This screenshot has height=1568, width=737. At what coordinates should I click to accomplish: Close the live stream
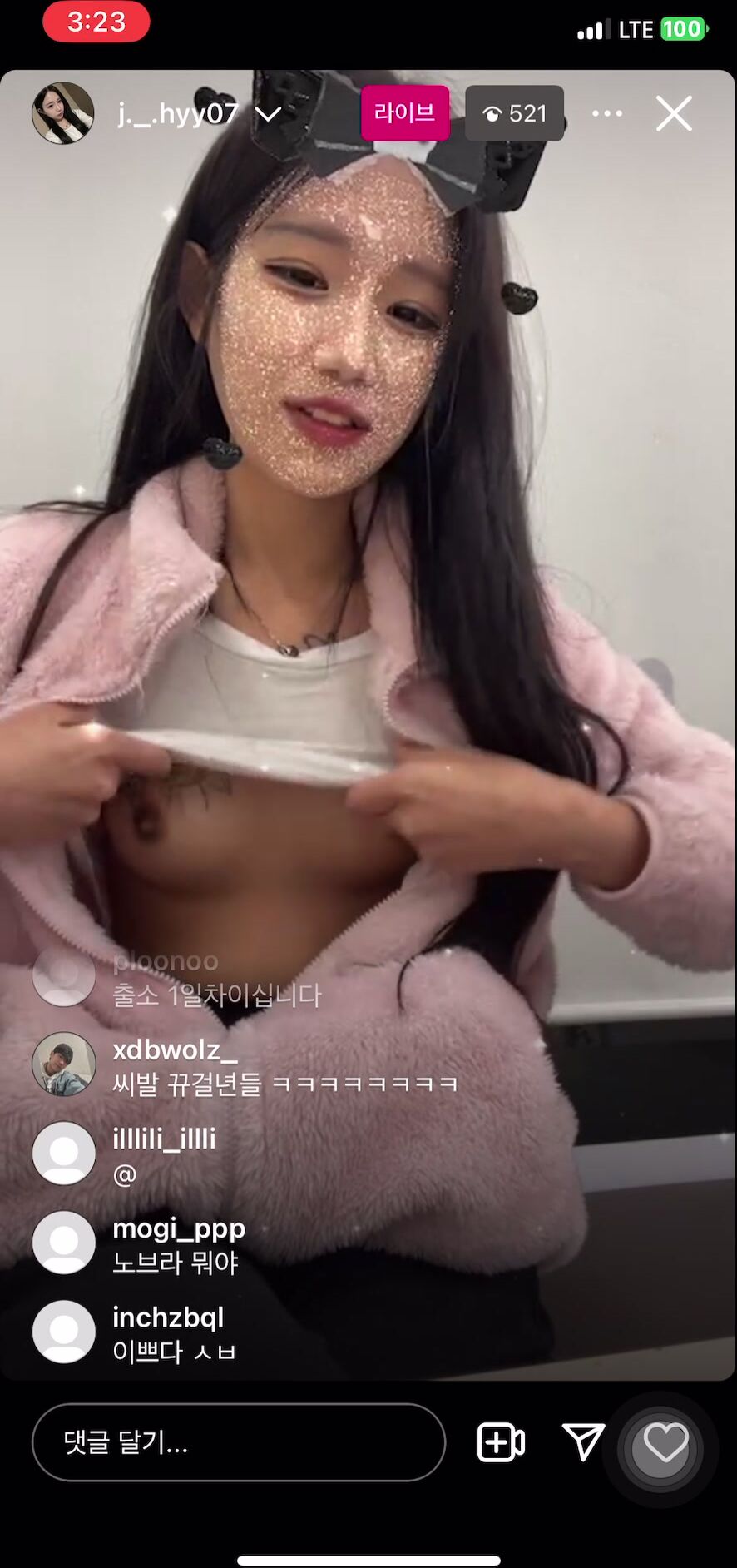pos(673,113)
